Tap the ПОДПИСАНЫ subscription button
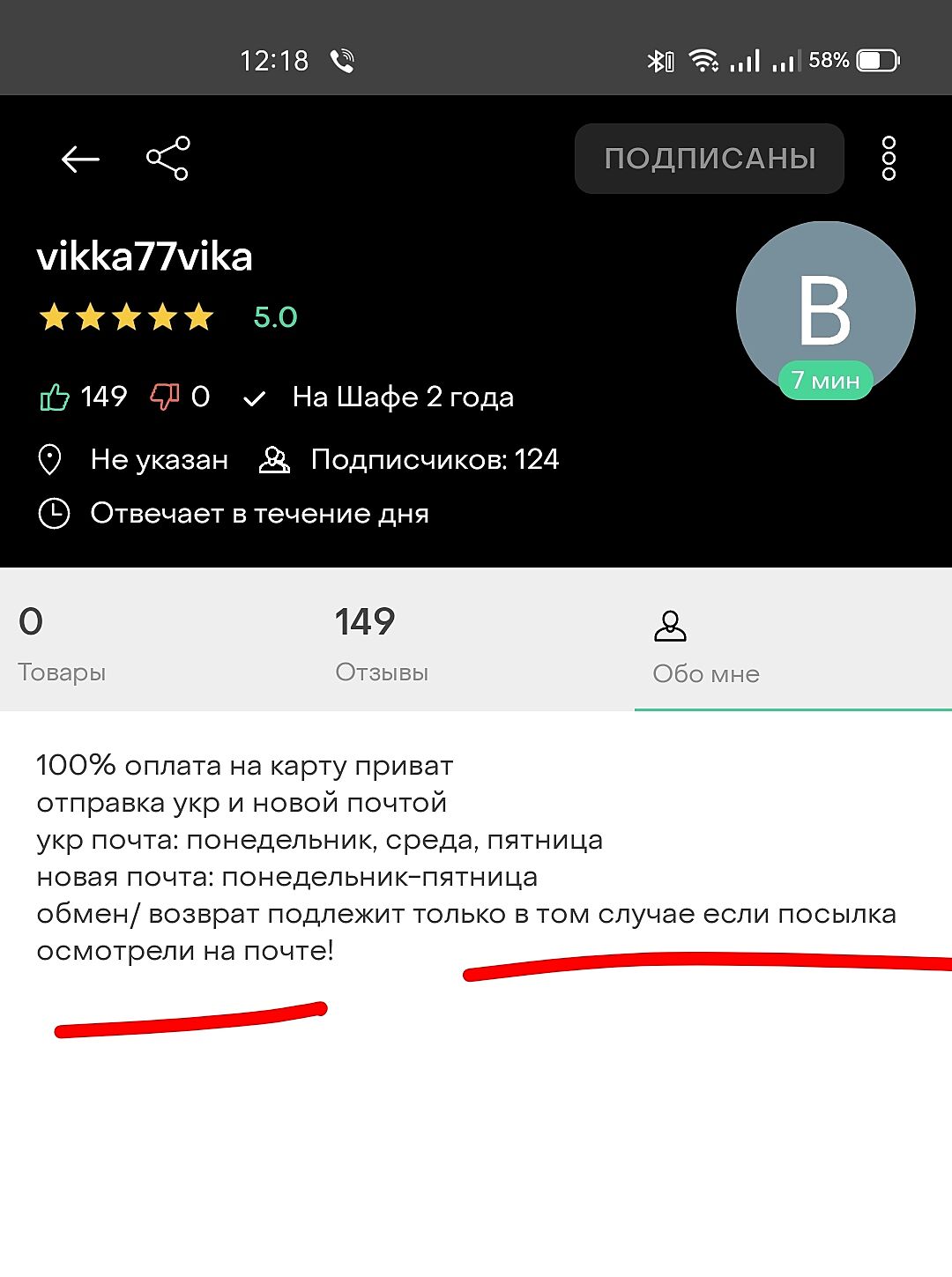Viewport: 952px width, 1277px height. tap(710, 159)
